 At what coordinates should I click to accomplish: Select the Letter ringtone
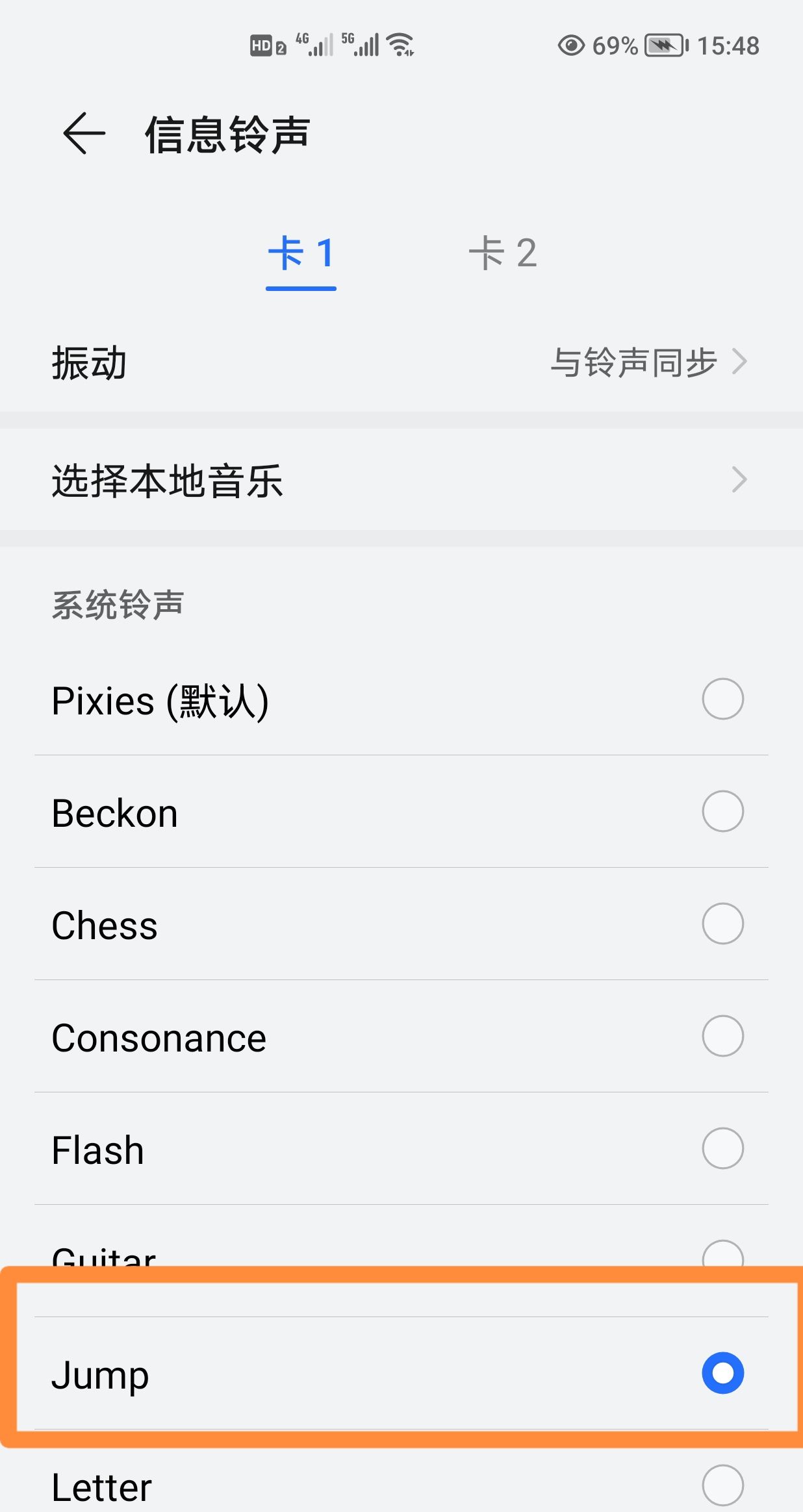click(400, 1486)
